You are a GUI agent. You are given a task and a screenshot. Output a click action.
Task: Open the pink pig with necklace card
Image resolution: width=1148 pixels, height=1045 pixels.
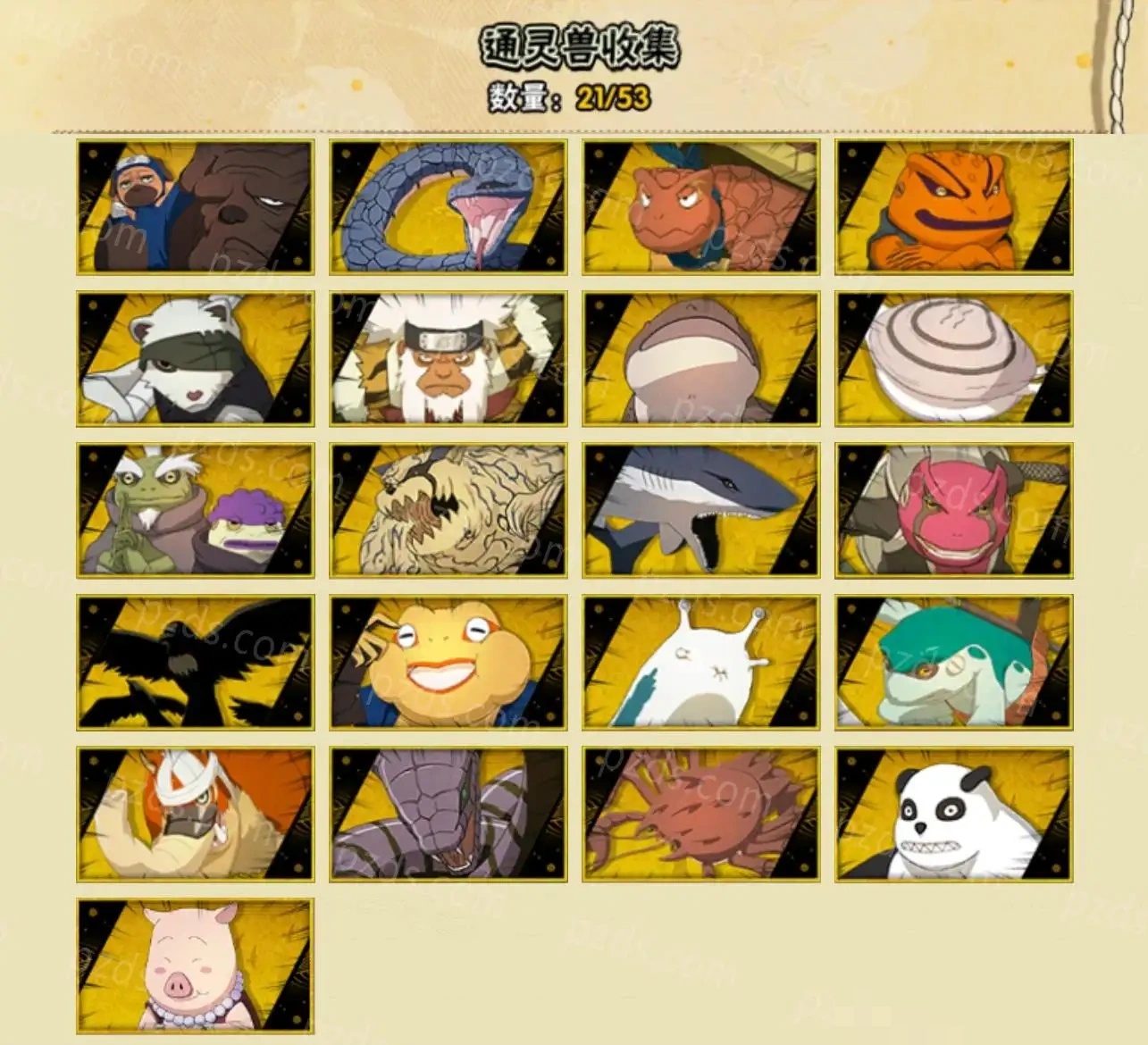pos(195,966)
